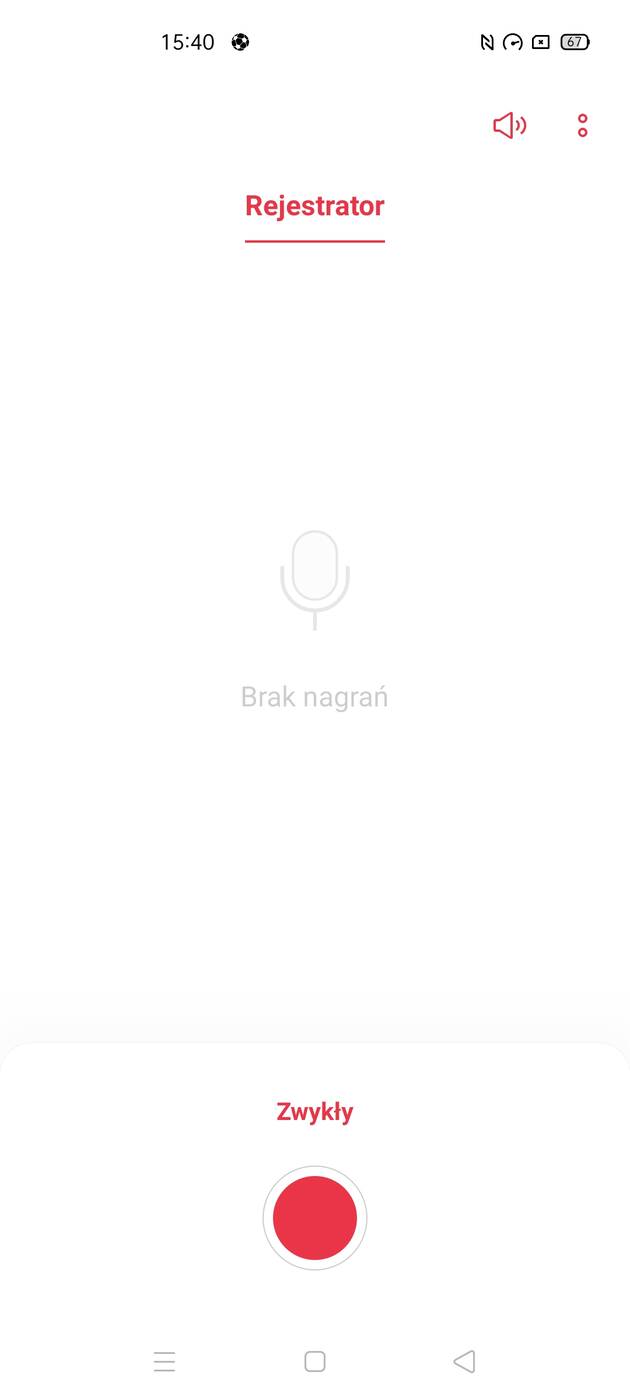Open the Zwykły recording mode selector
Viewport: 630px width, 1400px height.
pos(314,1111)
